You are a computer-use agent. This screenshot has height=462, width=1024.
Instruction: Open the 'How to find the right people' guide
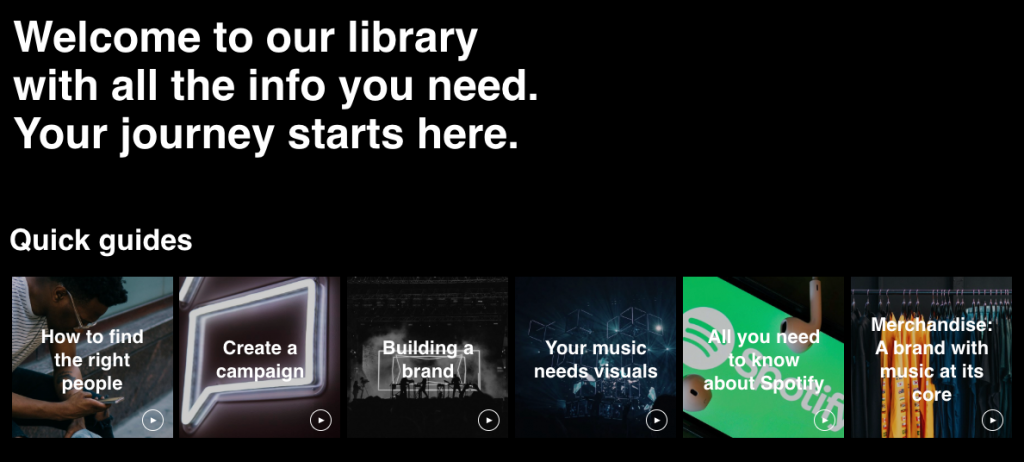(92, 358)
